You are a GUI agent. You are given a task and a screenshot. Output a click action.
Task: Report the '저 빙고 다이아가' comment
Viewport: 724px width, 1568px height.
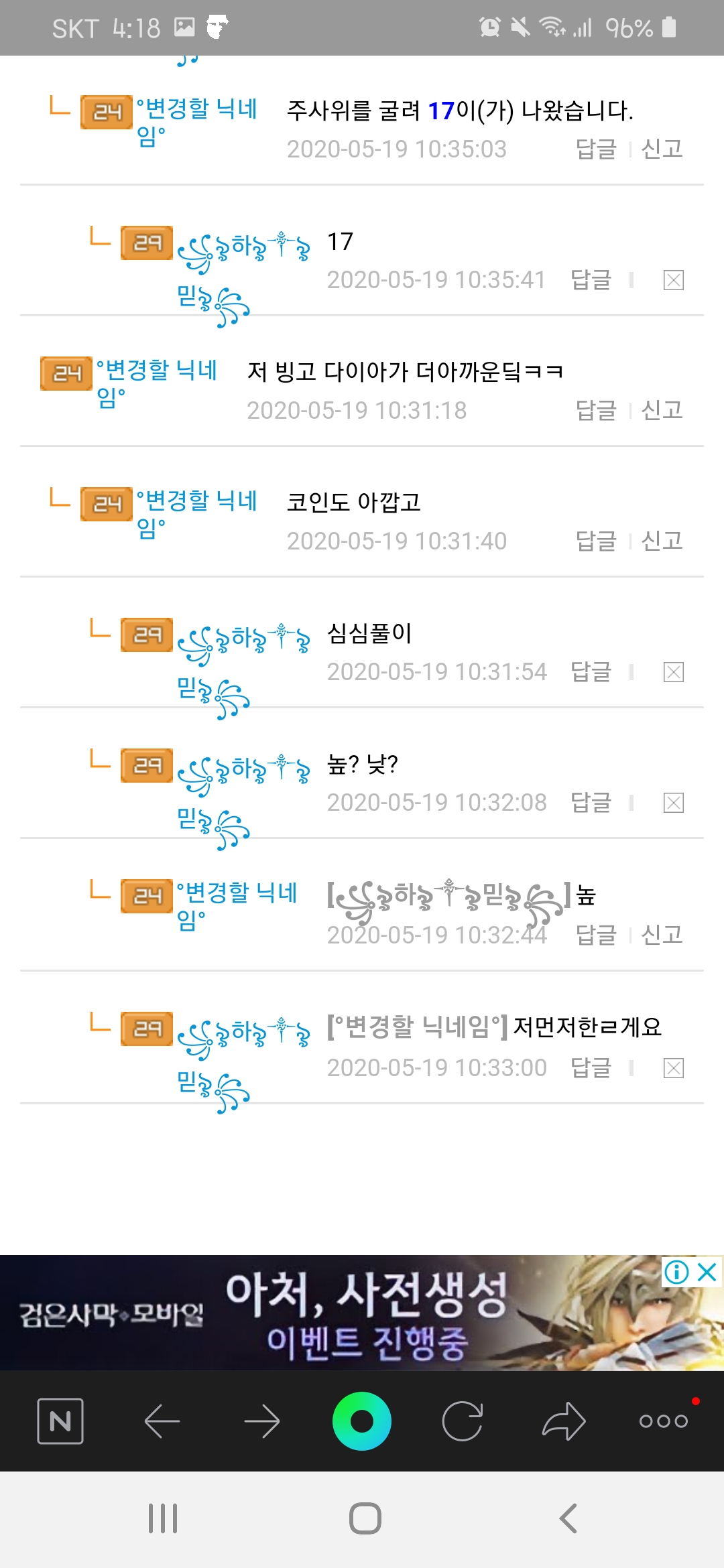tap(662, 410)
